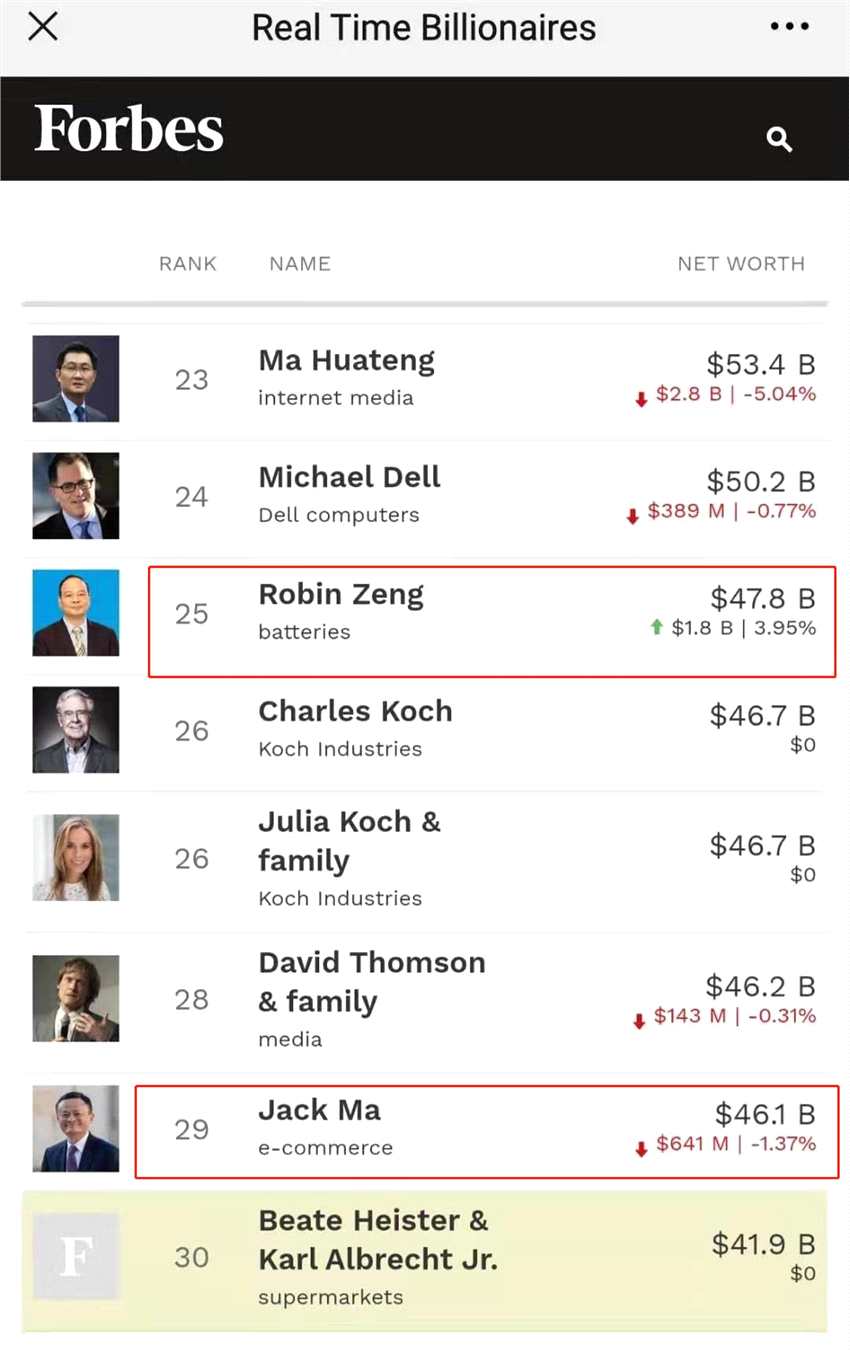Viewport: 850px width, 1353px height.
Task: Open Beate Heister & Karl Albrecht Jr. row
Action: tap(376, 1240)
